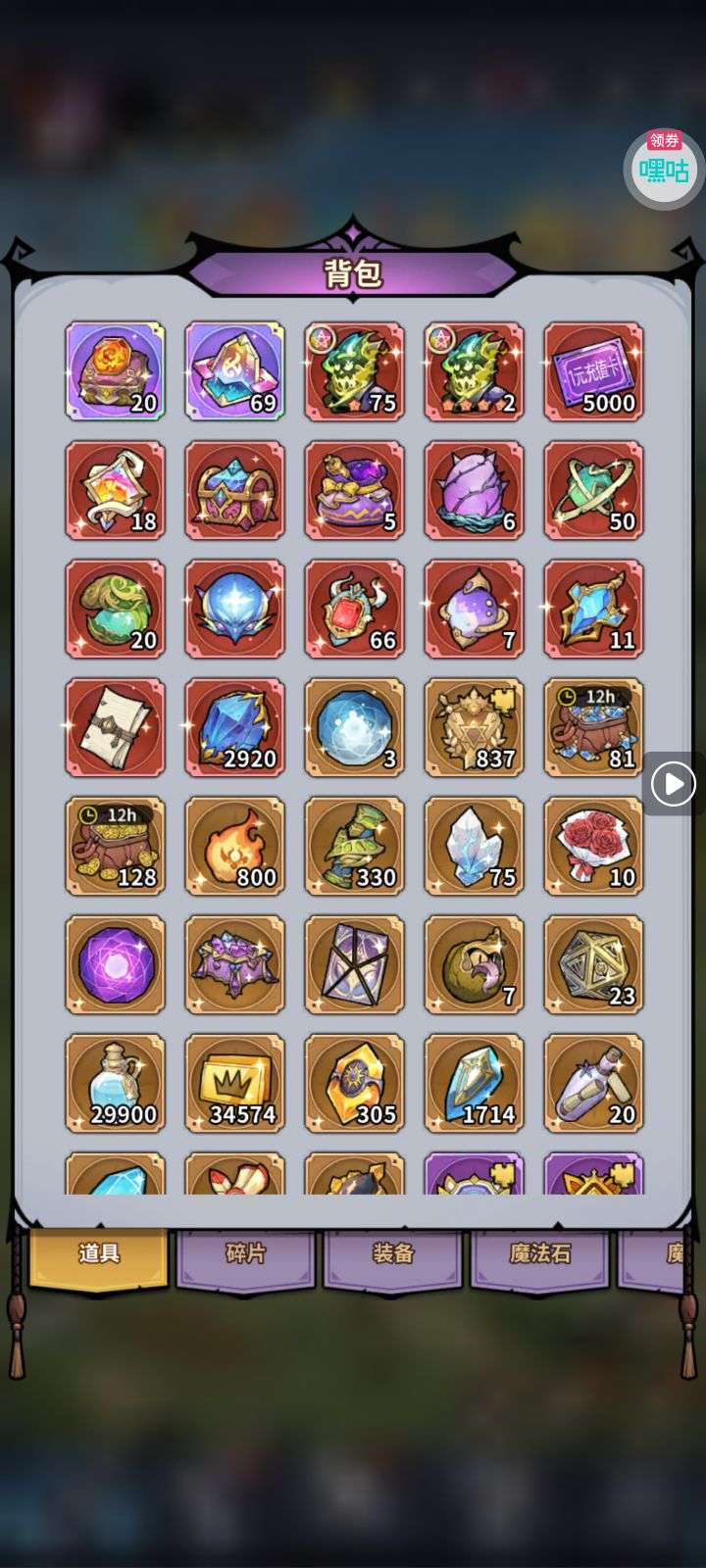
Task: Open the white crystal cluster item with 75
Action: [x=474, y=846]
